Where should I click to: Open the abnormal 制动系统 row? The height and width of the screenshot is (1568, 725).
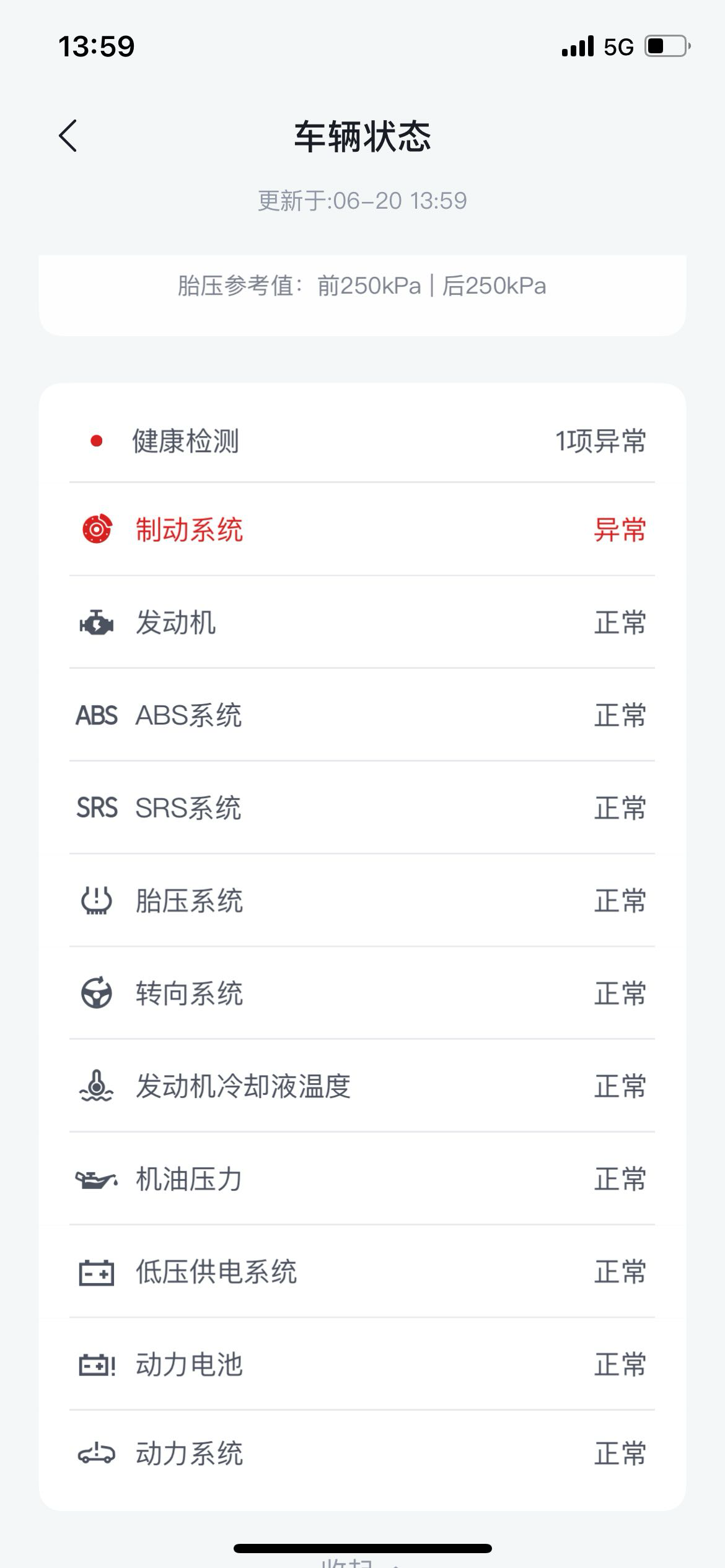(362, 529)
